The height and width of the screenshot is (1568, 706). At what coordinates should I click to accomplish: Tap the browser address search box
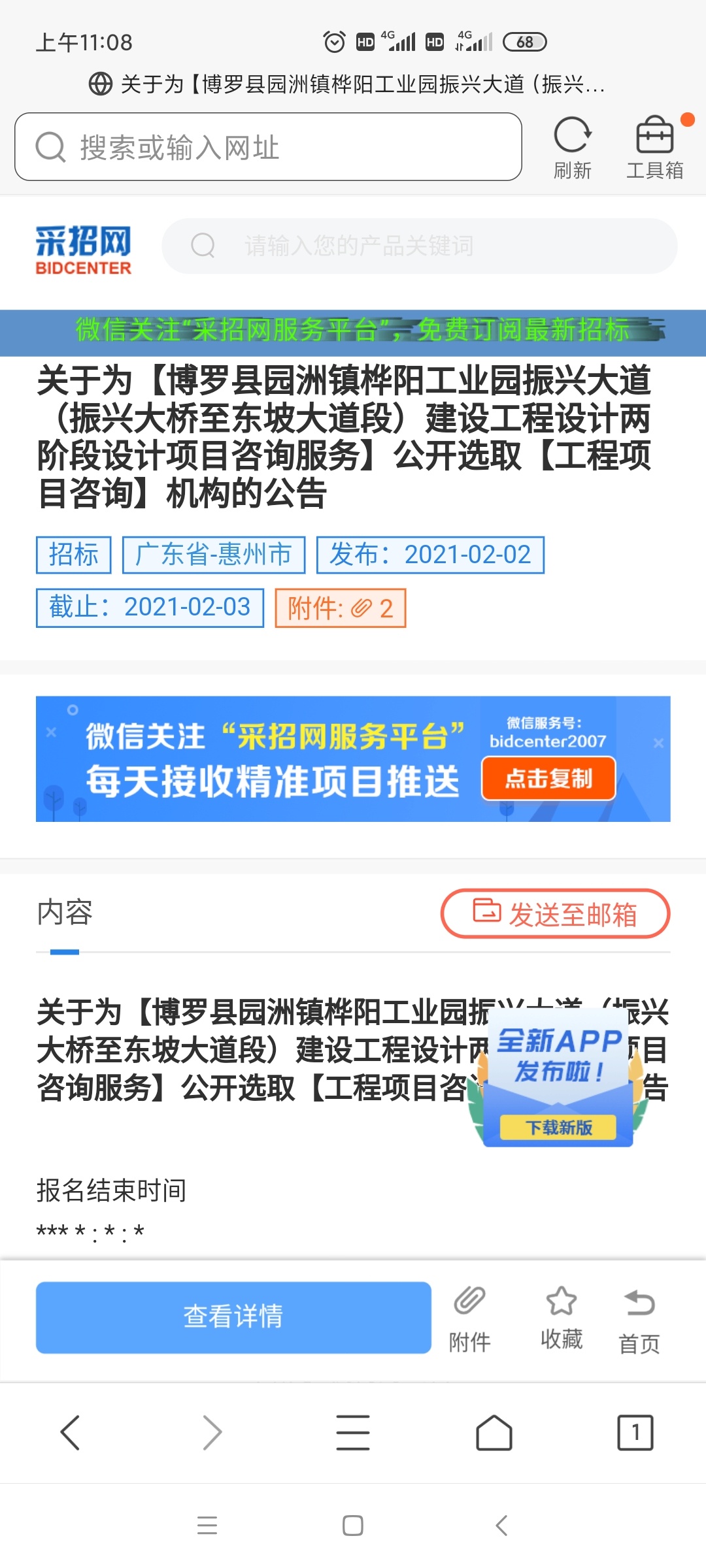268,147
